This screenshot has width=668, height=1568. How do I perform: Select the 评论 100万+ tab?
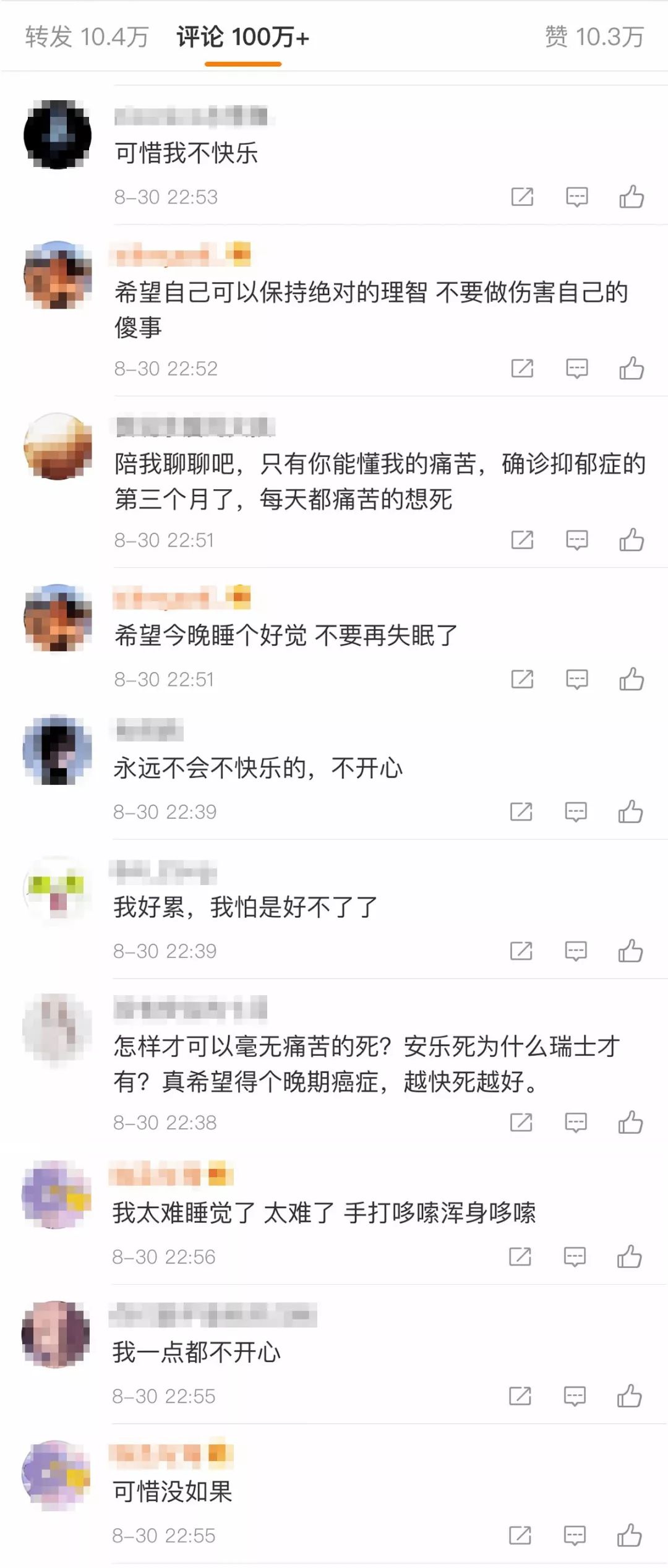pos(242,37)
